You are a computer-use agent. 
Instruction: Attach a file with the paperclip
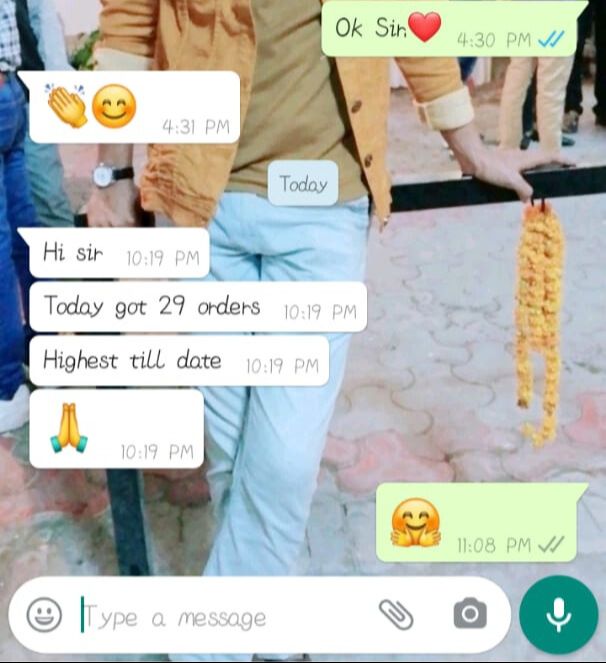click(x=396, y=614)
